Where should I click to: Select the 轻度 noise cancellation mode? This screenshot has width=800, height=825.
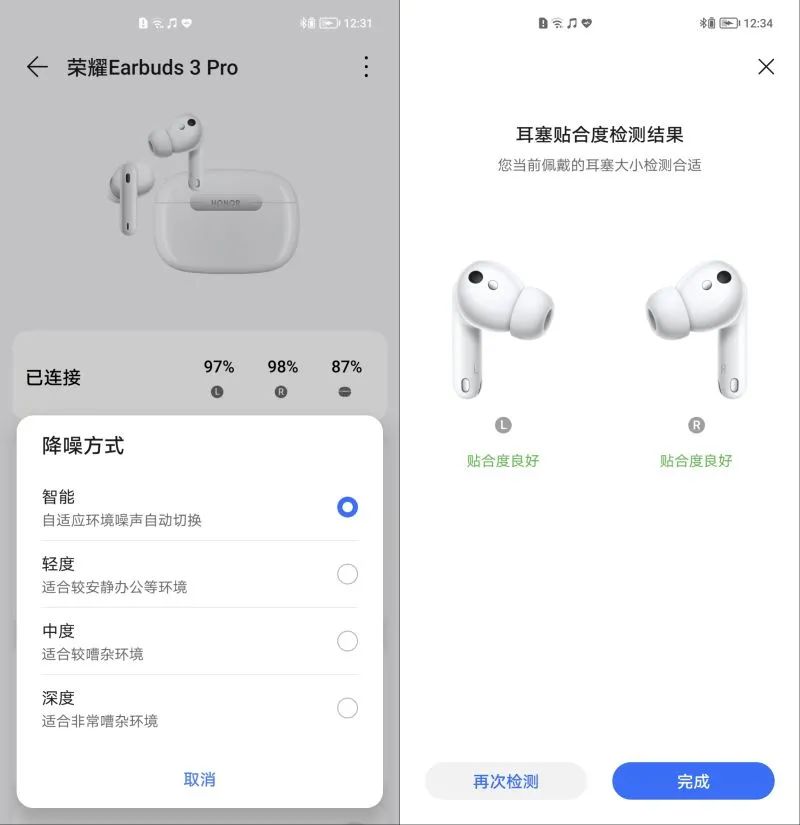[x=347, y=574]
